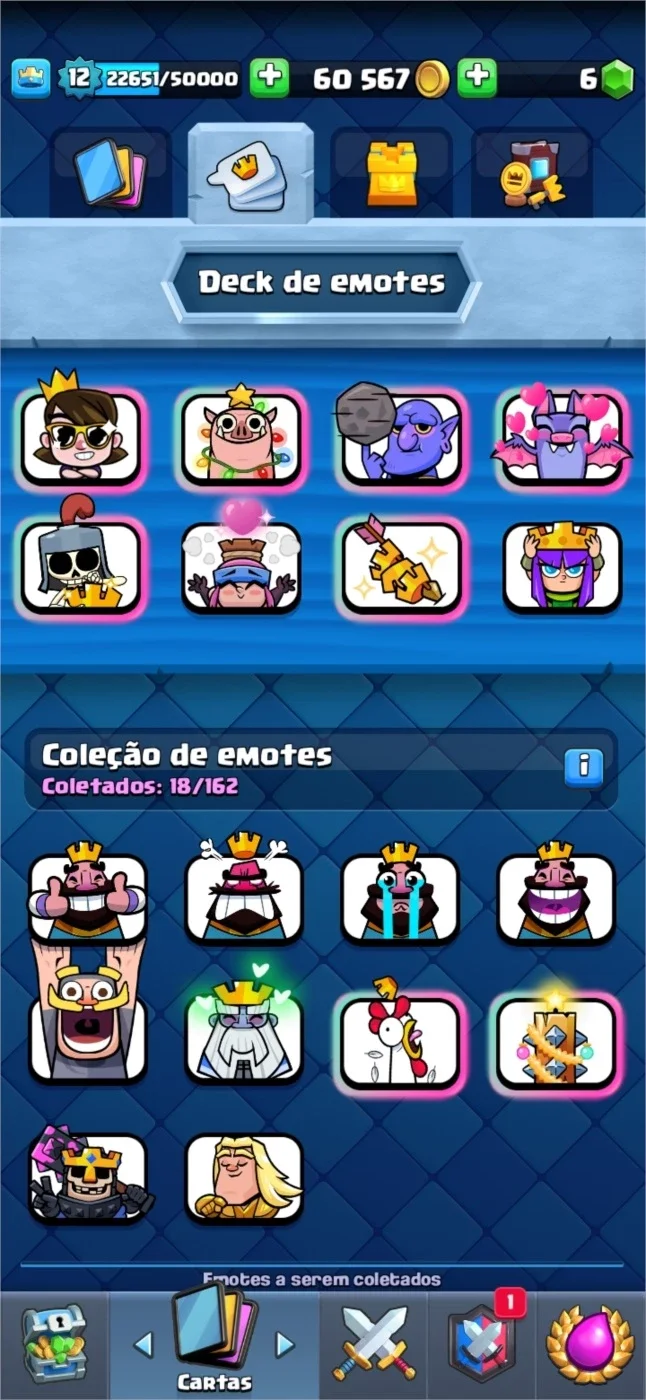Open emote collection info button
This screenshot has width=646, height=1400.
pyautogui.click(x=584, y=767)
